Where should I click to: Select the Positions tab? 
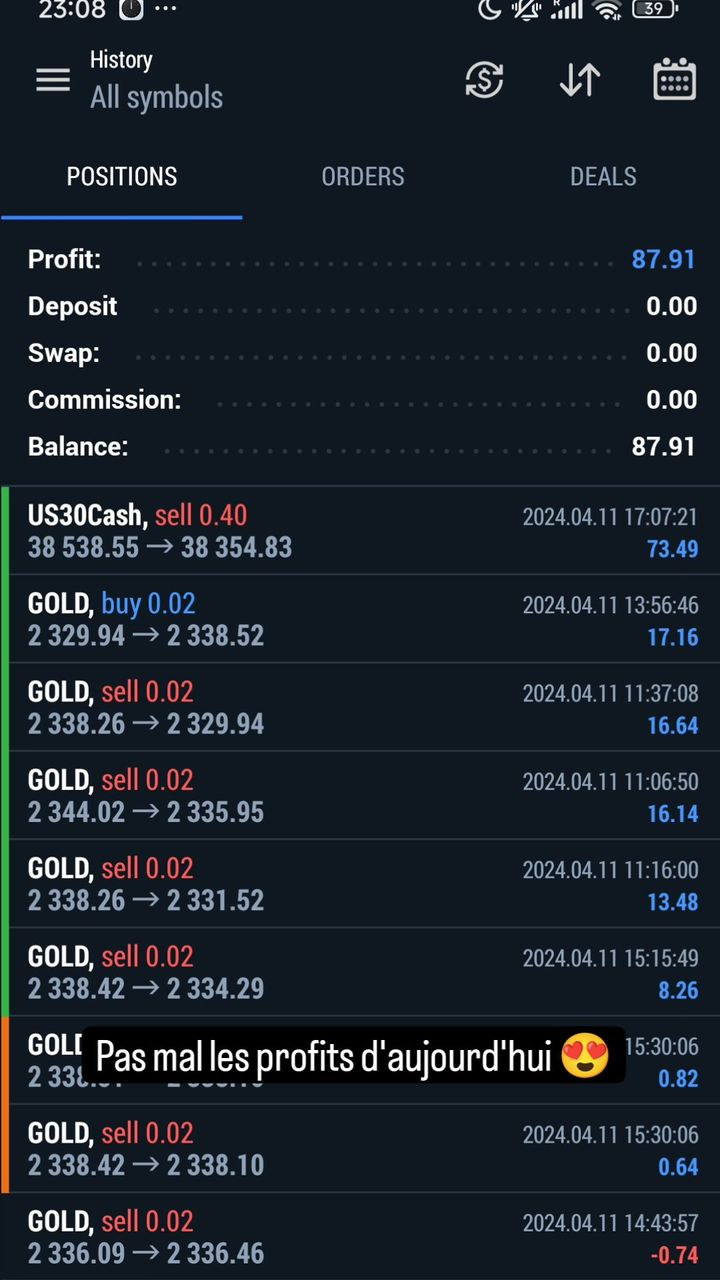pos(122,177)
